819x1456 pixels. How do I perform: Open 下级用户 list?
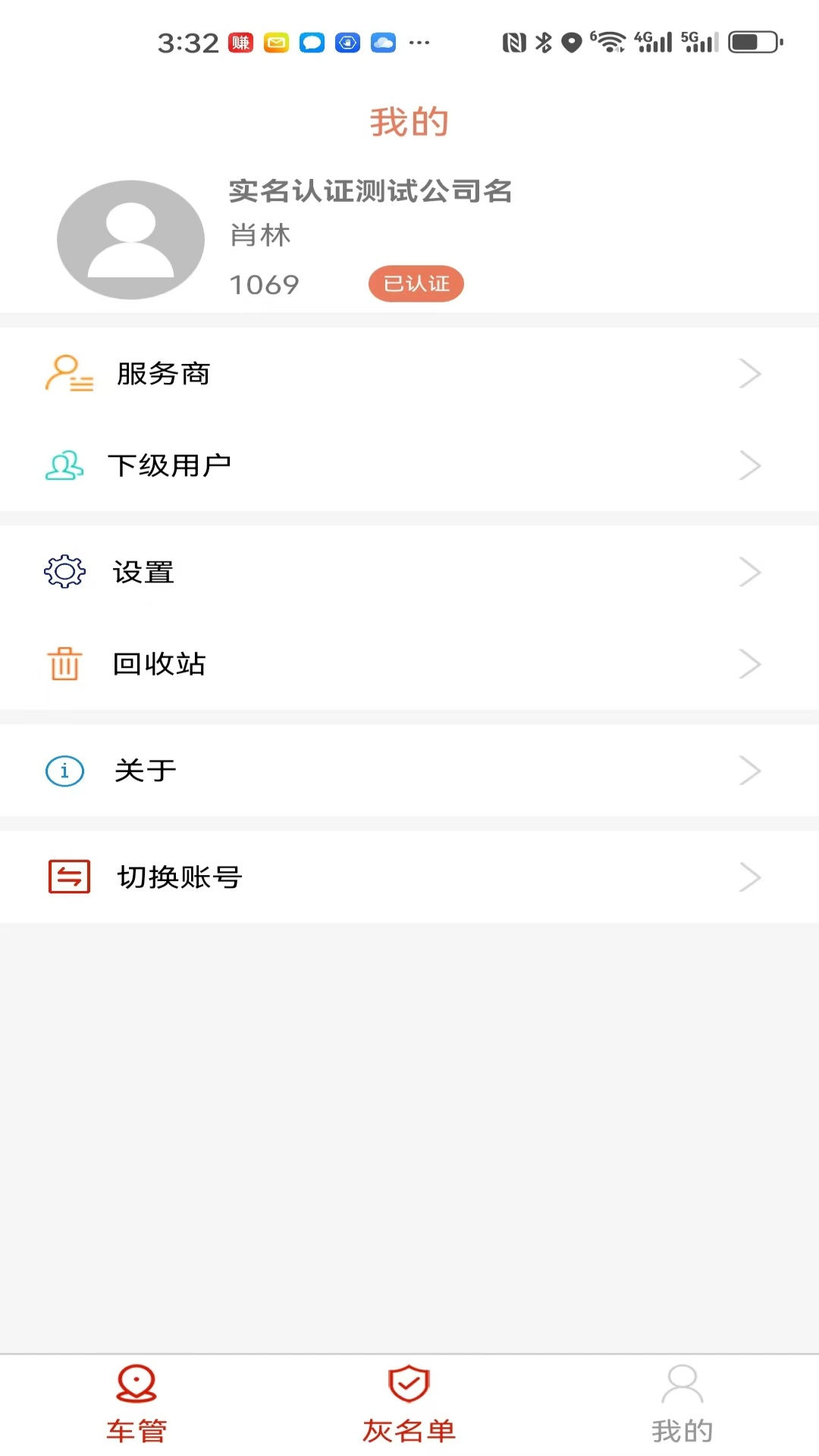pos(409,466)
